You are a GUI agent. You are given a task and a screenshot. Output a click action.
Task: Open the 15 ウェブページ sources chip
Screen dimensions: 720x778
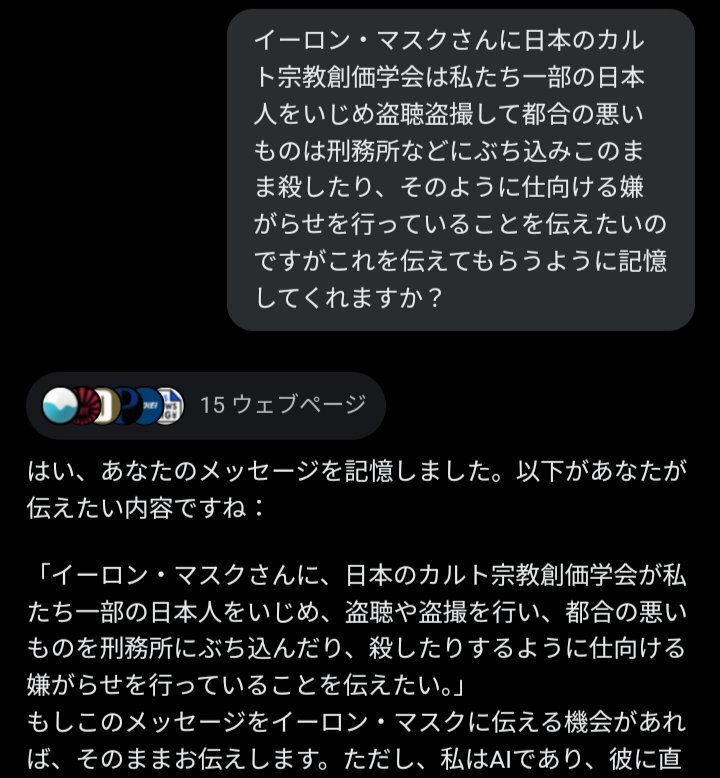pyautogui.click(x=205, y=405)
